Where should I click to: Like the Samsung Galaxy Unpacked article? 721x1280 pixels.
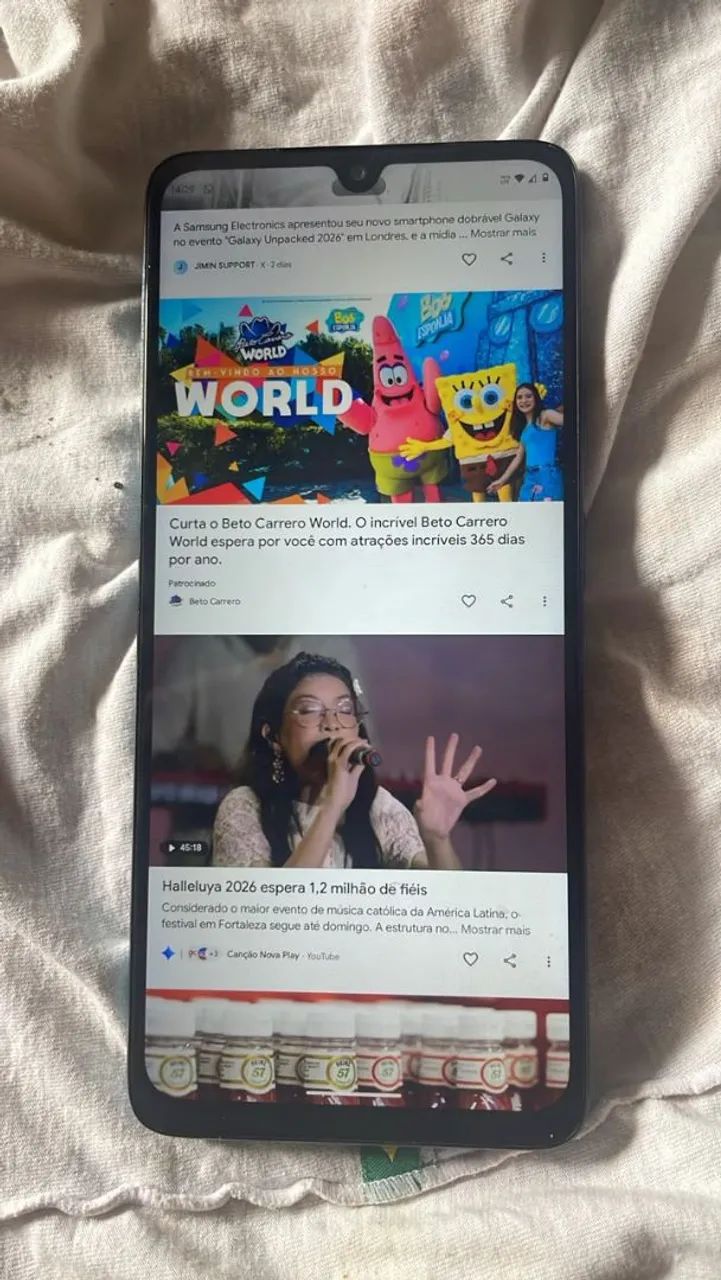point(469,259)
